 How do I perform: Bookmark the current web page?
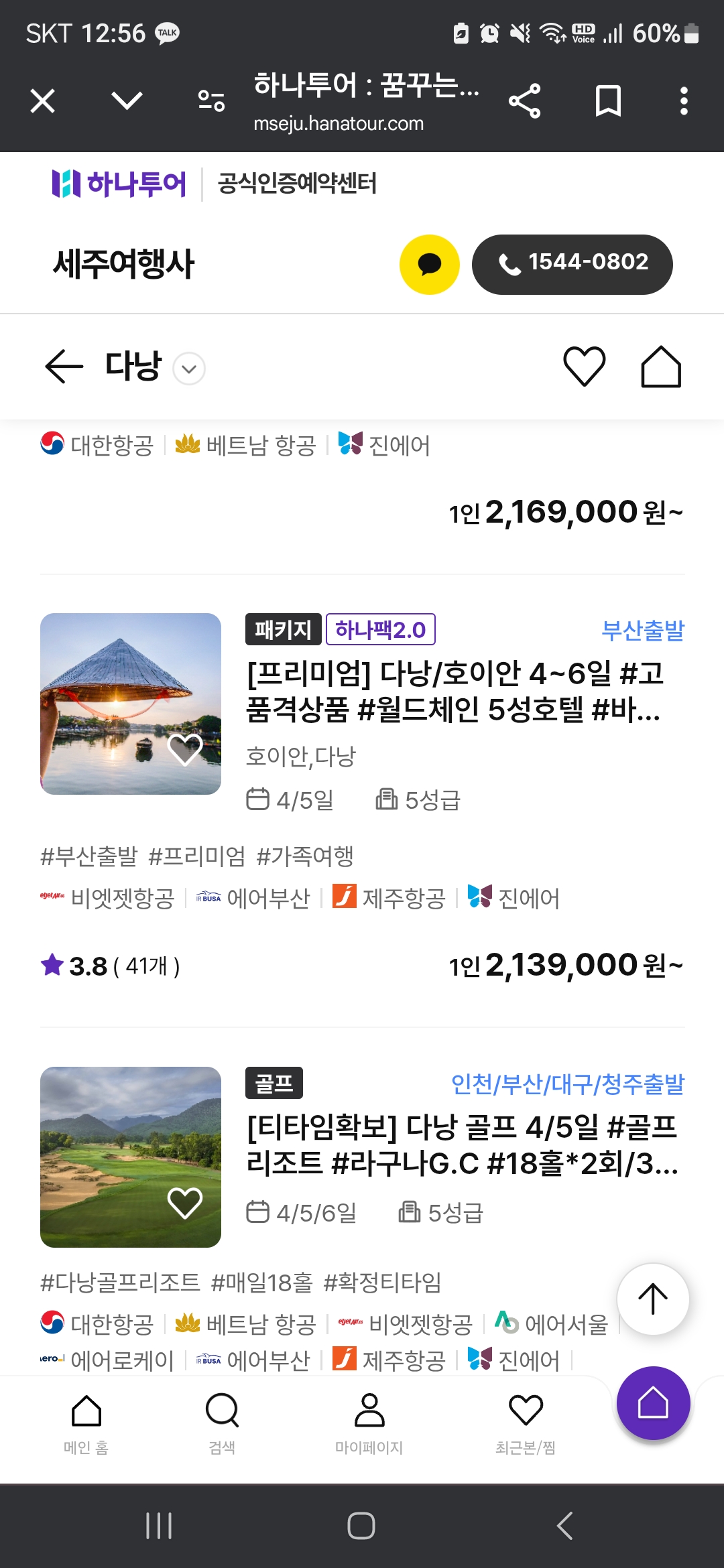pyautogui.click(x=608, y=101)
